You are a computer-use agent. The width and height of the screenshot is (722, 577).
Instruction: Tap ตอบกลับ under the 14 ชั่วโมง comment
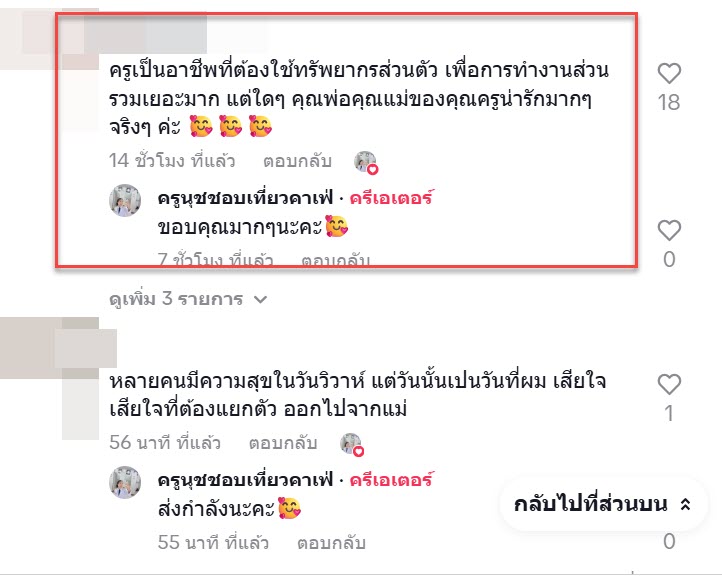coord(295,161)
